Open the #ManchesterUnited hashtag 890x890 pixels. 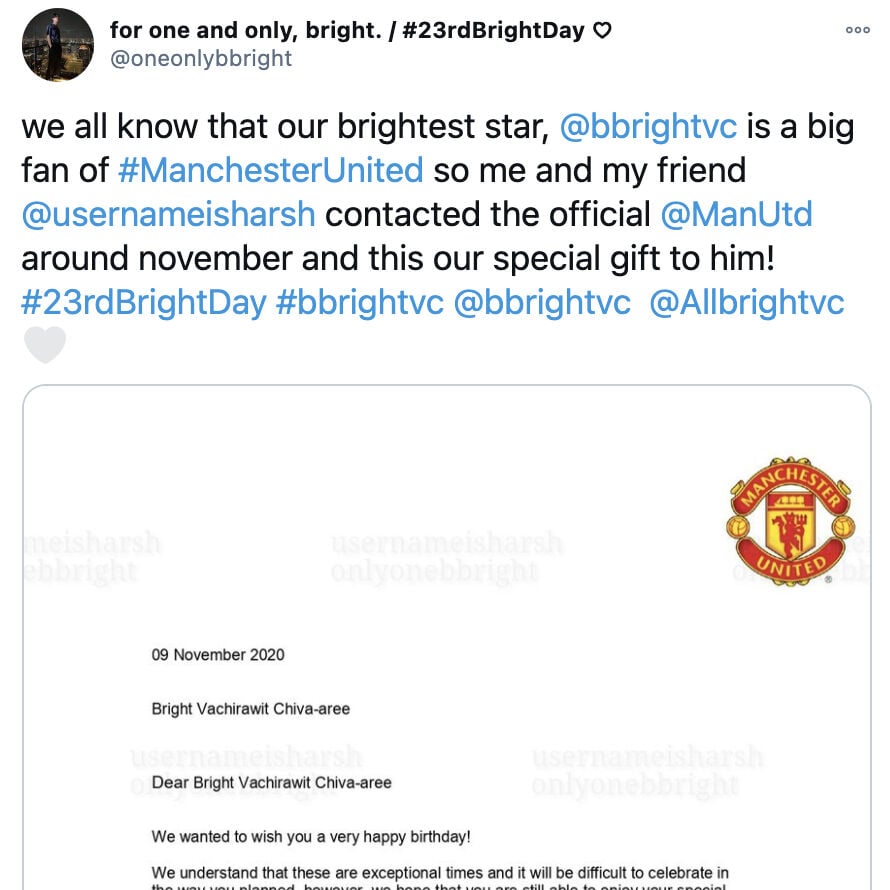click(270, 169)
